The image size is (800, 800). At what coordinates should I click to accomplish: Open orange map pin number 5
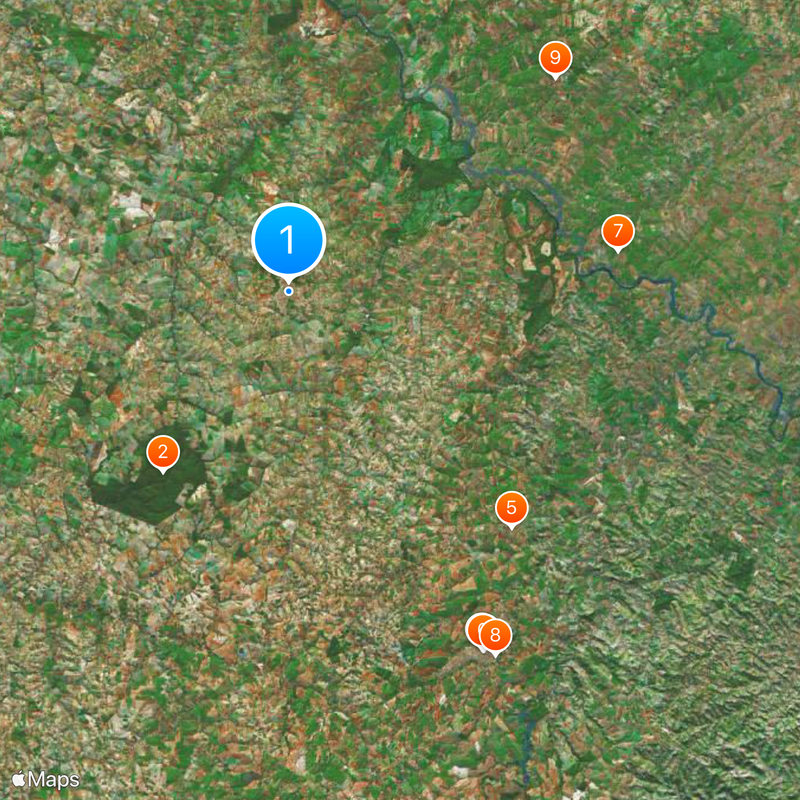pyautogui.click(x=511, y=508)
